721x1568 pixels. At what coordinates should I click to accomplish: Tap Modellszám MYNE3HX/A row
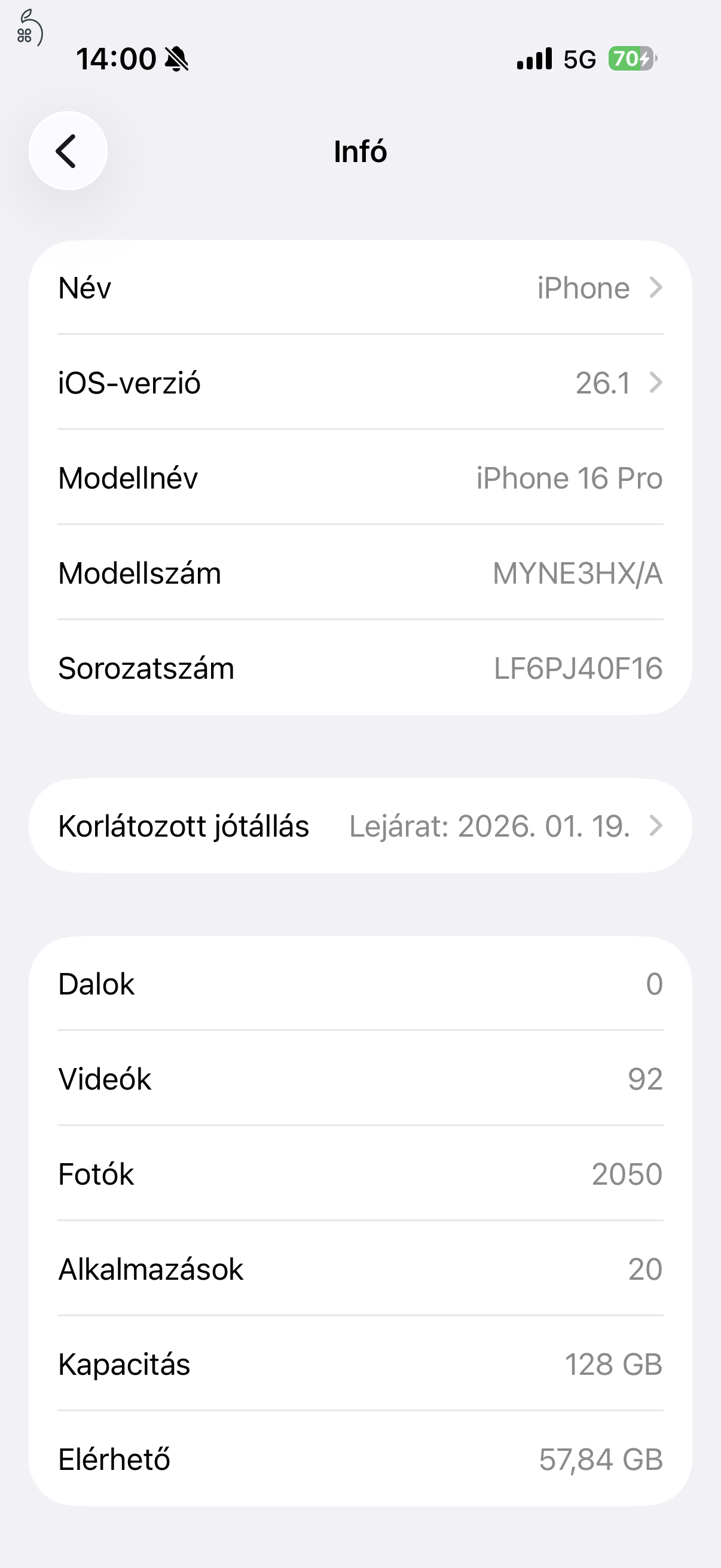point(360,573)
